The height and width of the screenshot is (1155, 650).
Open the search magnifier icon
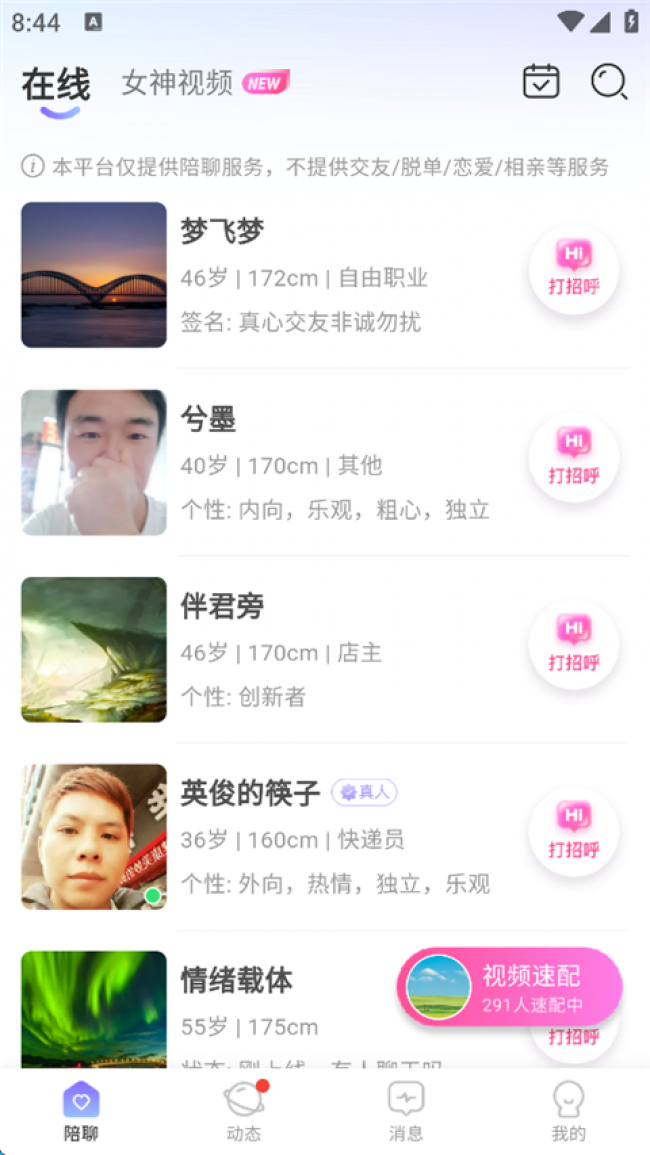(609, 82)
